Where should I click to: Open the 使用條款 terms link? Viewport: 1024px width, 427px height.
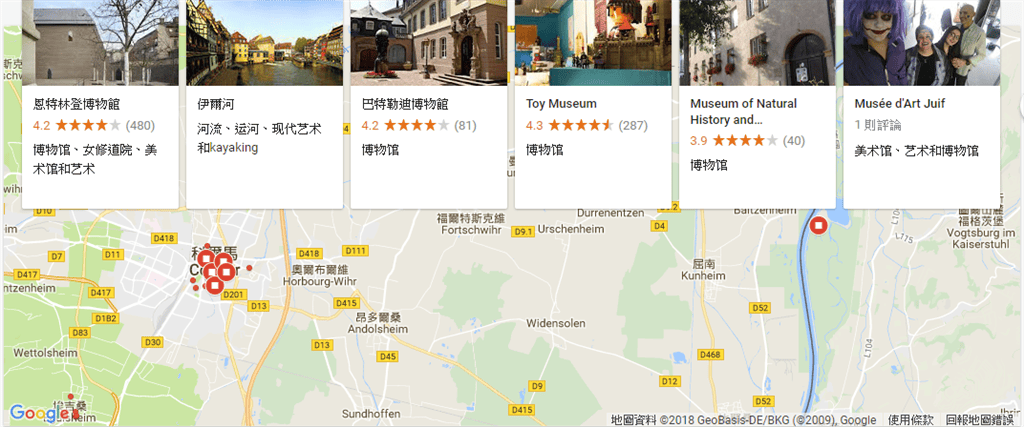[910, 420]
